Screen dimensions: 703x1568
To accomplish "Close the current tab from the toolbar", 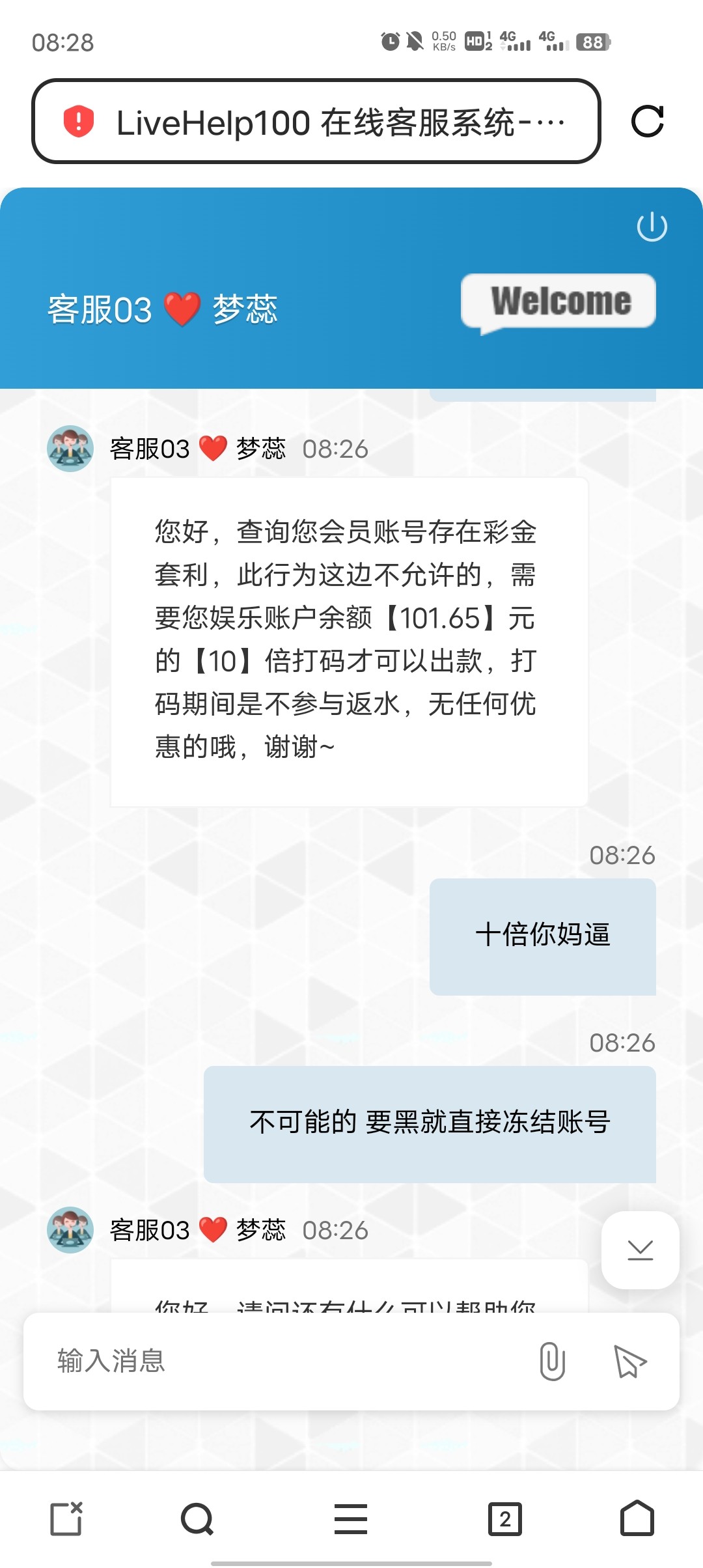I will 66,1519.
